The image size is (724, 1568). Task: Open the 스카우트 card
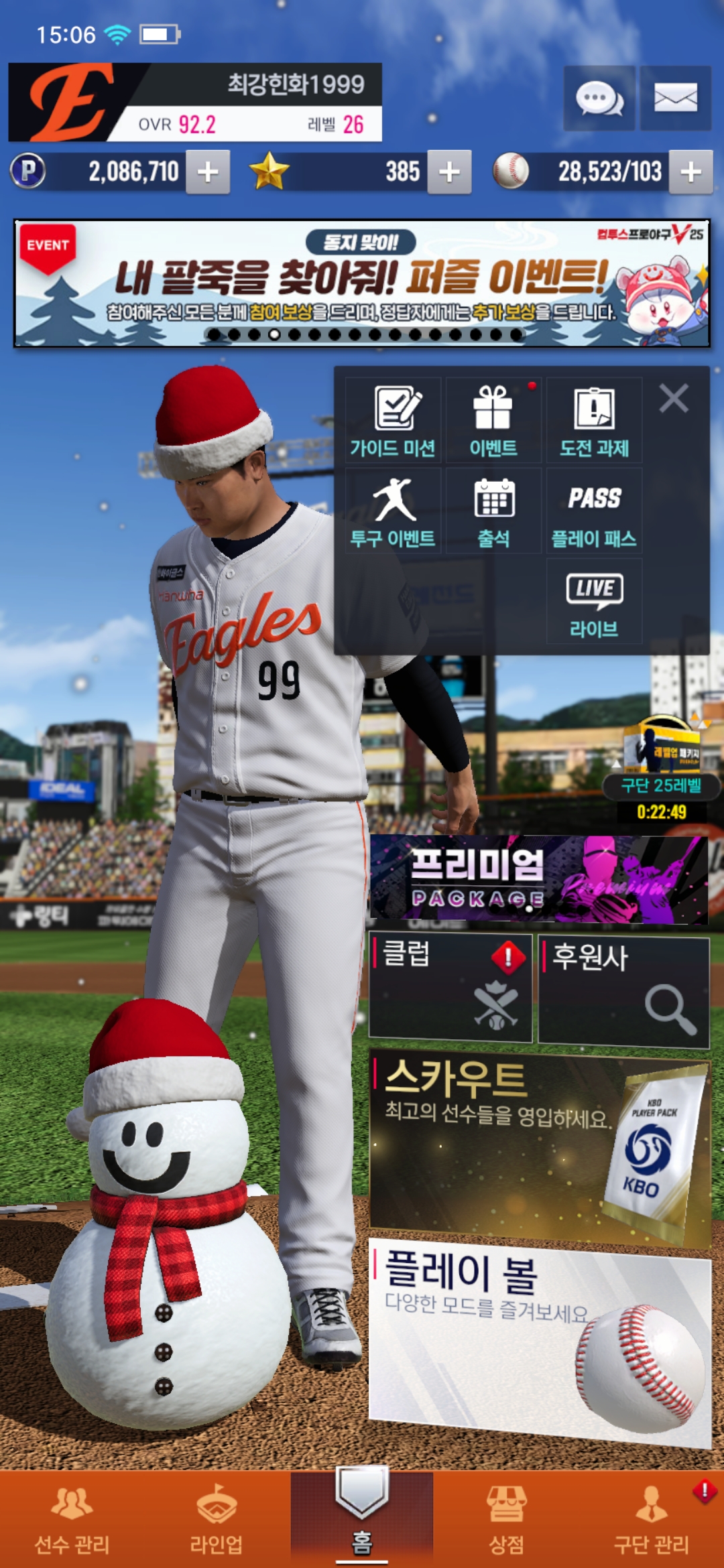pos(539,1147)
